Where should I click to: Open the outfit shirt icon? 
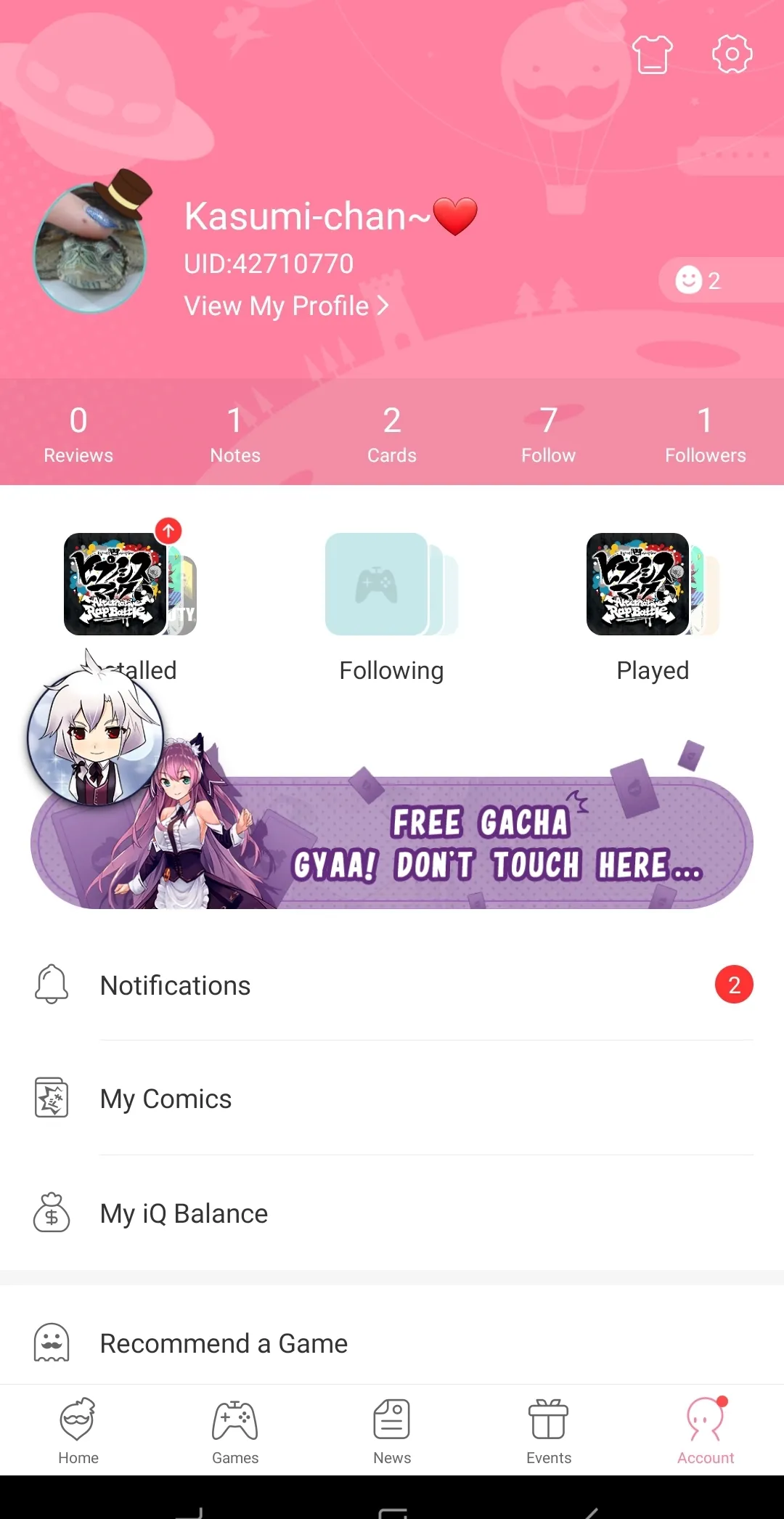tap(652, 54)
